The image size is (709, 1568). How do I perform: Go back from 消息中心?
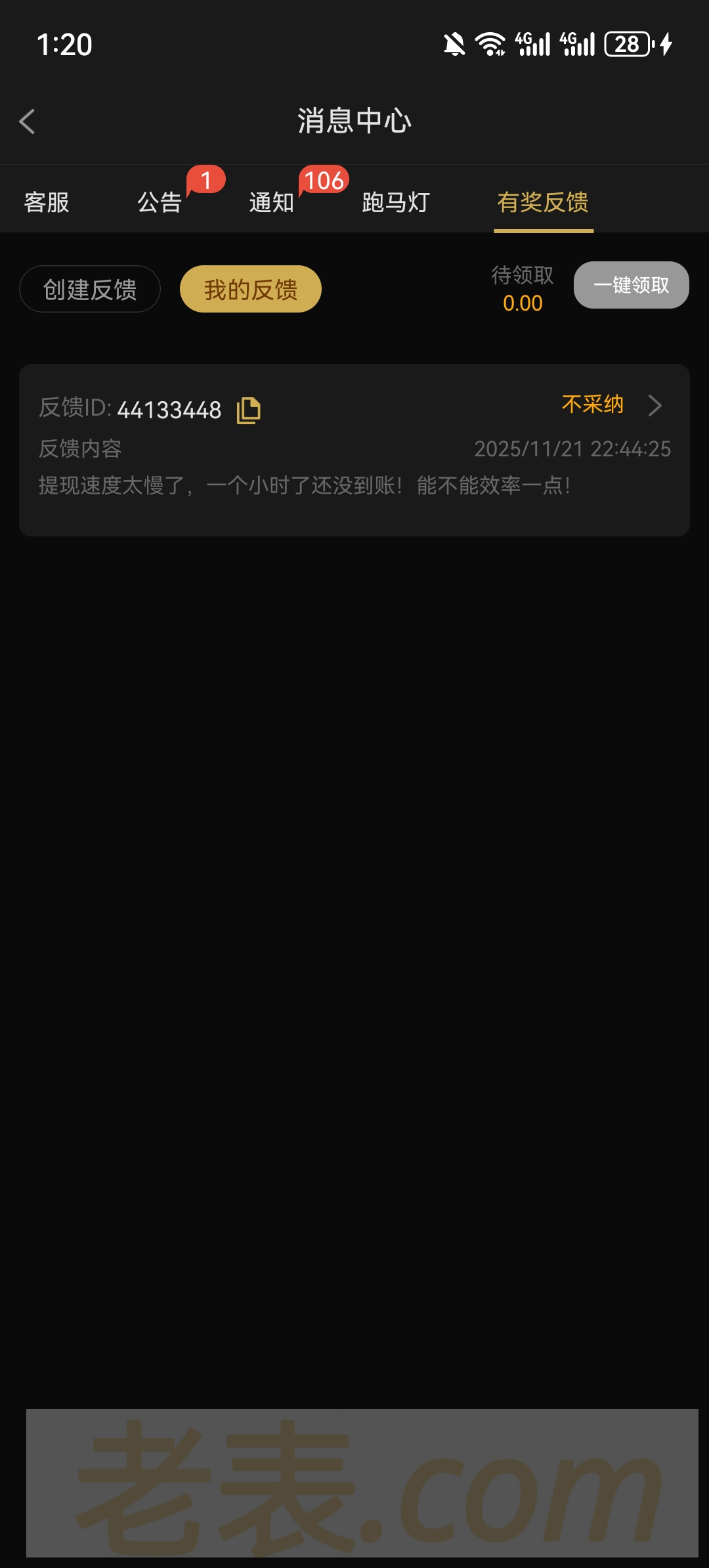click(28, 121)
